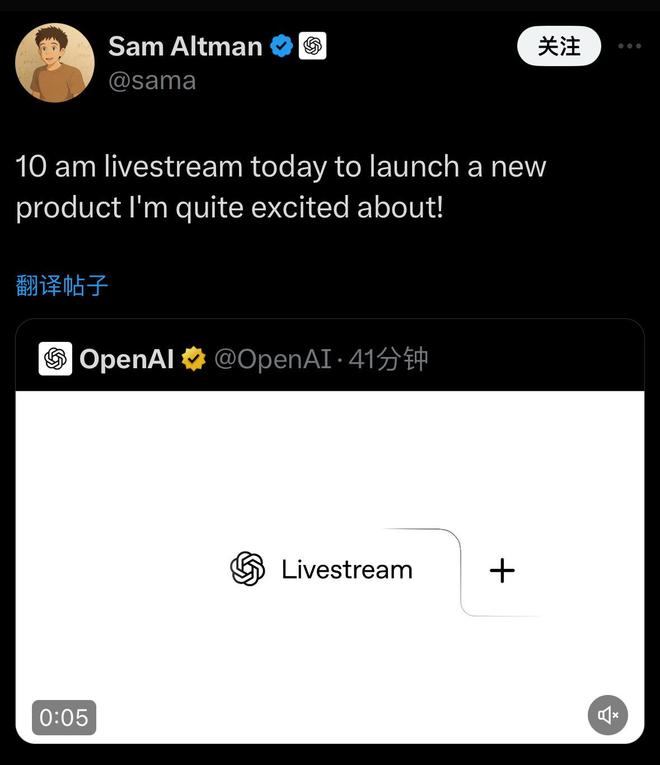This screenshot has width=660, height=765.
Task: Follow Sam Altman with the 关注 button
Action: (559, 46)
